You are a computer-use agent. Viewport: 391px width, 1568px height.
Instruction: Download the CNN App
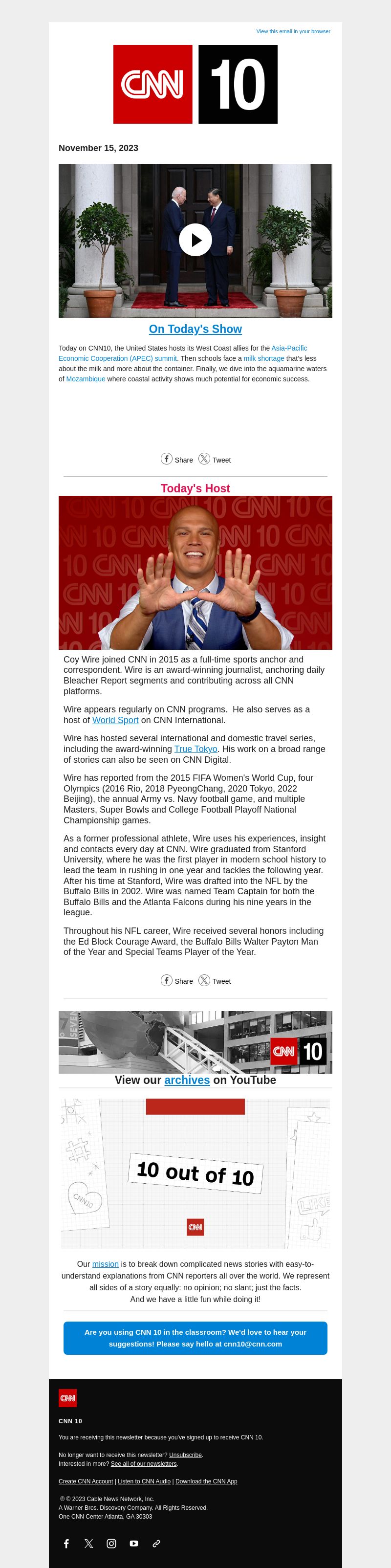pyautogui.click(x=206, y=1481)
